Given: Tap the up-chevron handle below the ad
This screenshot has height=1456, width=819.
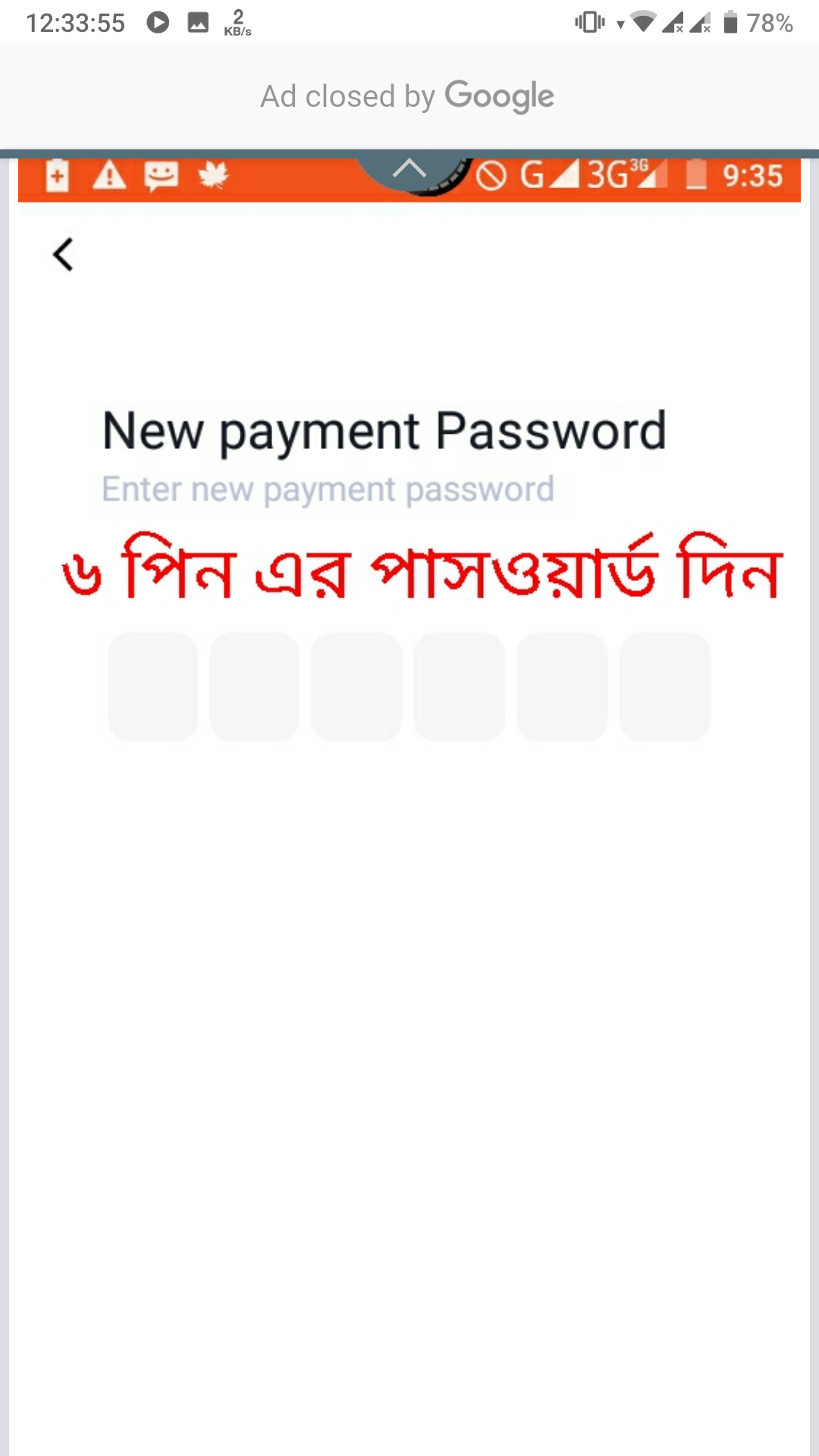Looking at the screenshot, I should pos(409,170).
